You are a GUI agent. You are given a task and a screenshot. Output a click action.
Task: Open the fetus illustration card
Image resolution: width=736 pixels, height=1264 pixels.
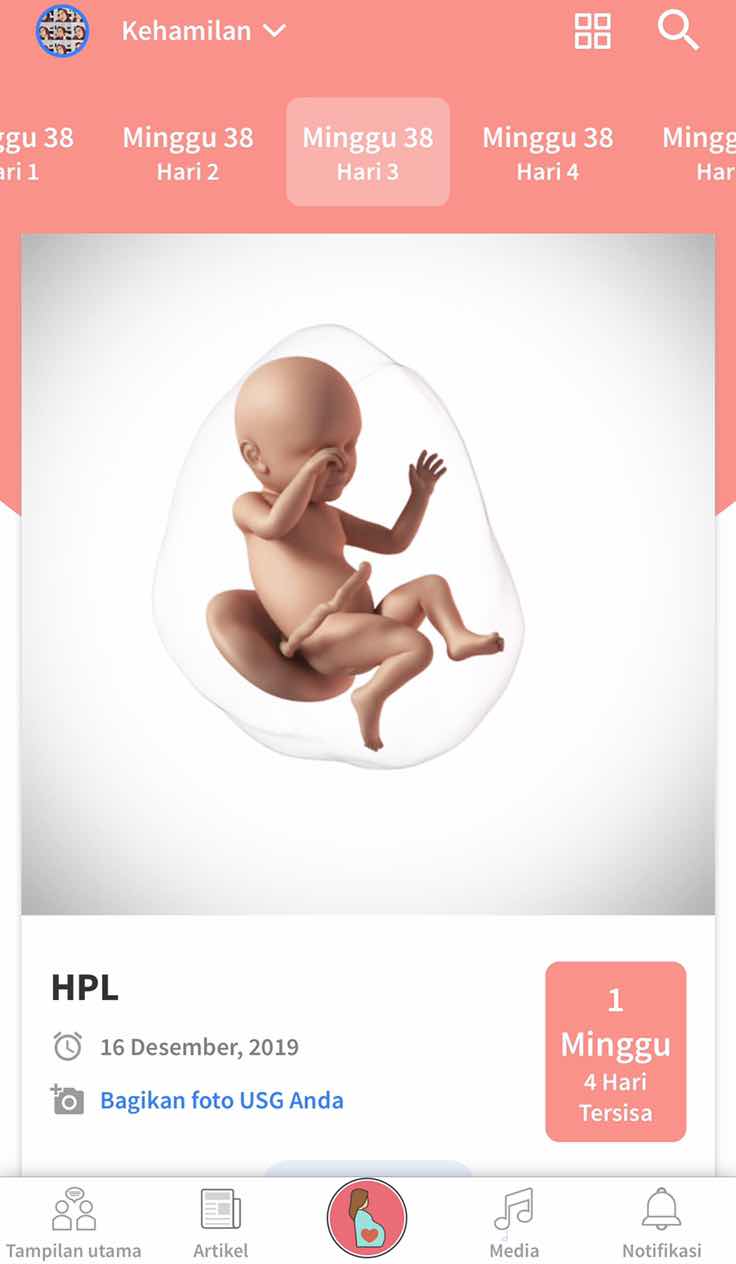367,572
